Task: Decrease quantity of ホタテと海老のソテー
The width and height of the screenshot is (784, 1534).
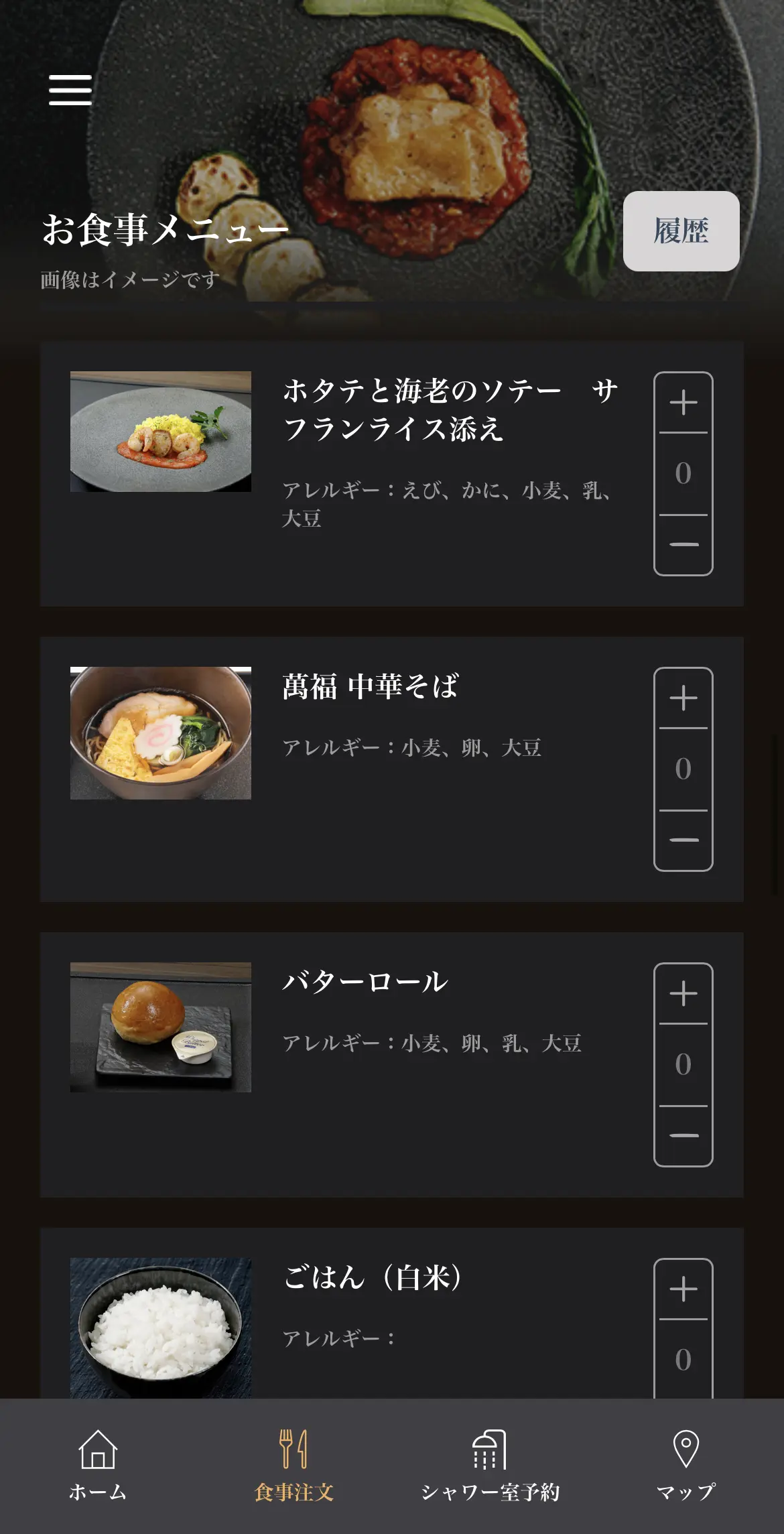Action: point(683,544)
